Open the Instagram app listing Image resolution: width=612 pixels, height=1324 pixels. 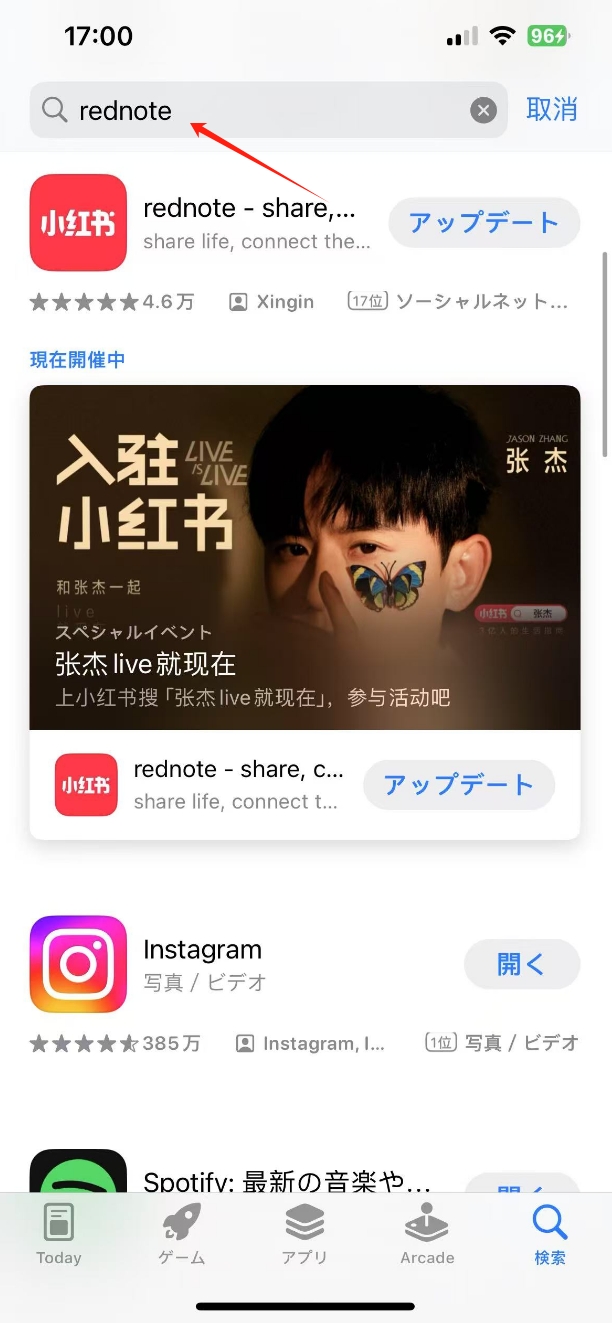tap(250, 964)
